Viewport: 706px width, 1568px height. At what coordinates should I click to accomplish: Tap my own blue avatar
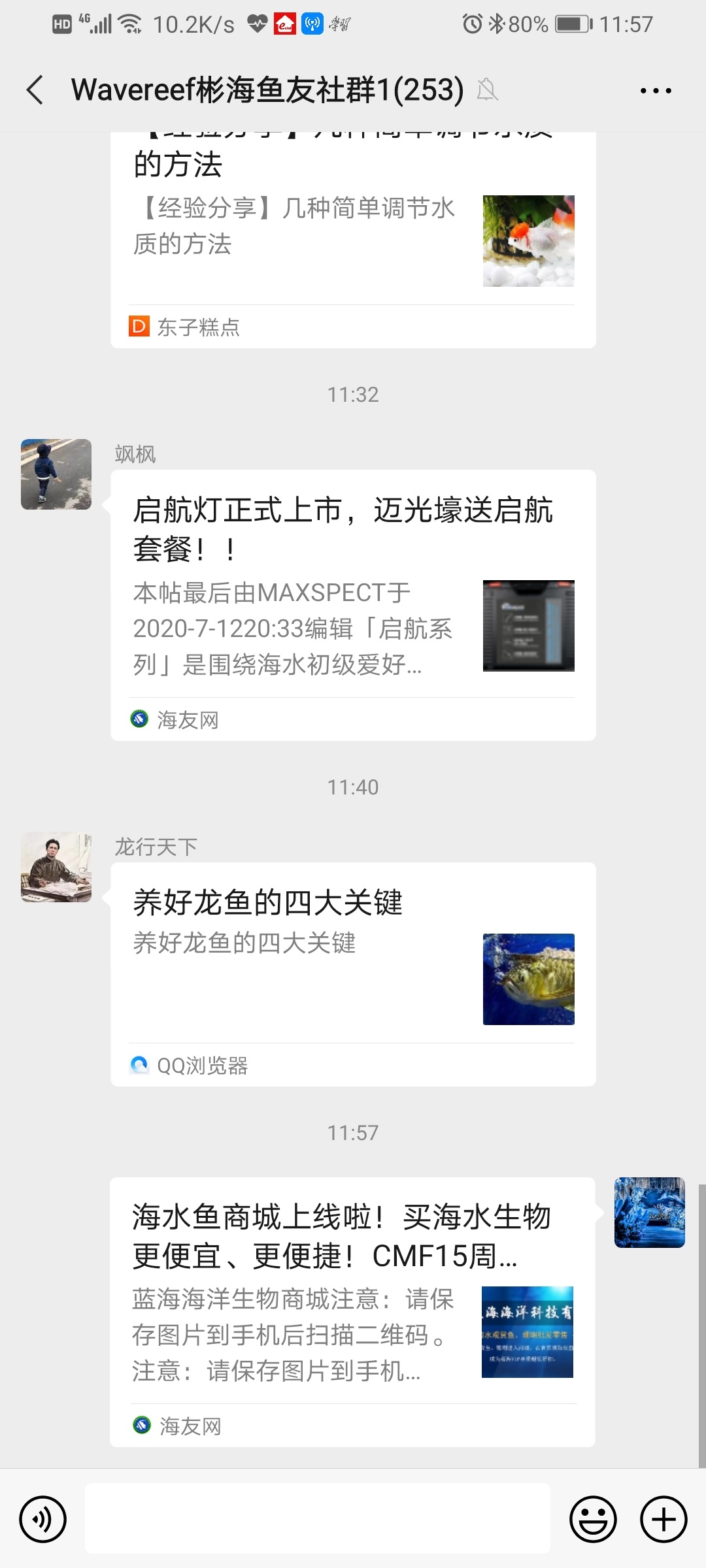[649, 1213]
